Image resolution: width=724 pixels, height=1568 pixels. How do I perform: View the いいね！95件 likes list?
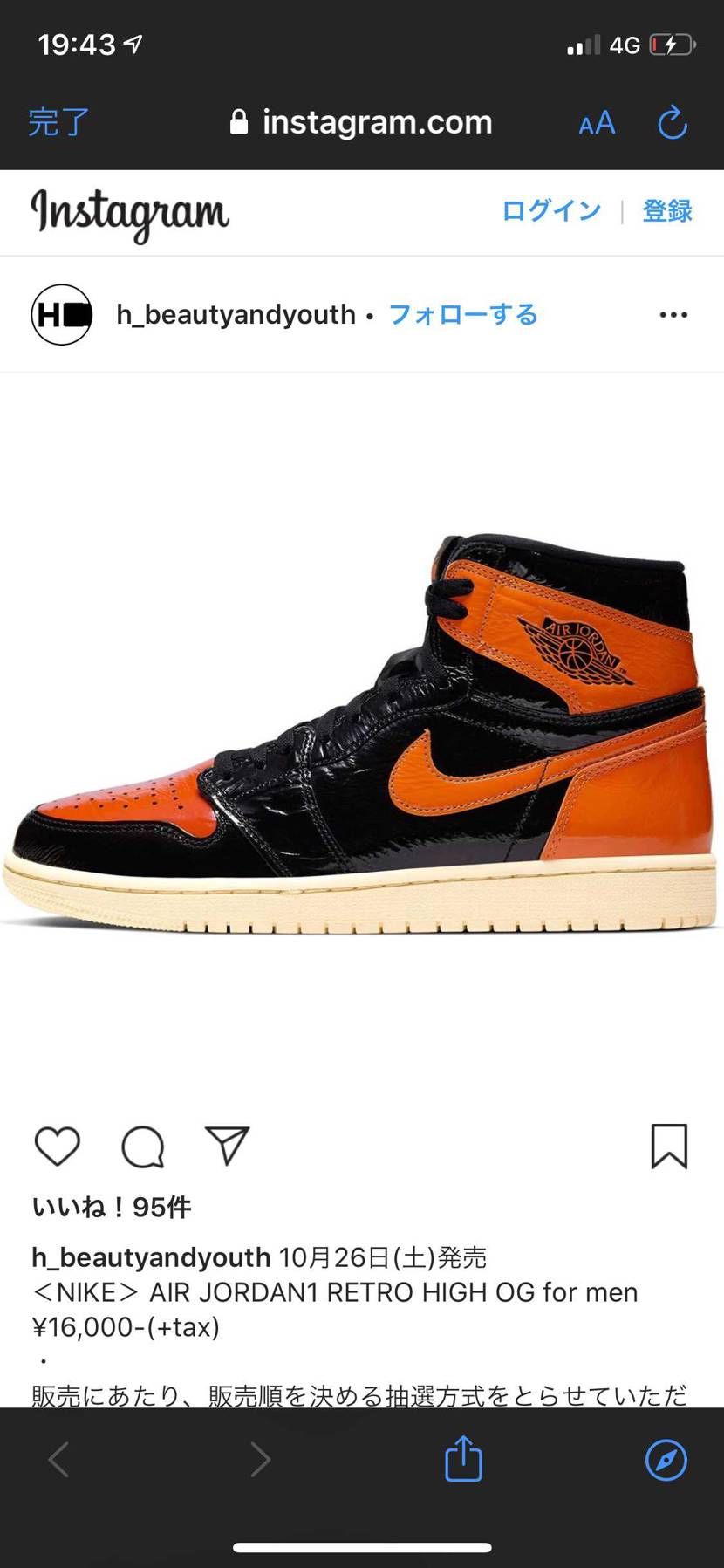(x=112, y=1207)
